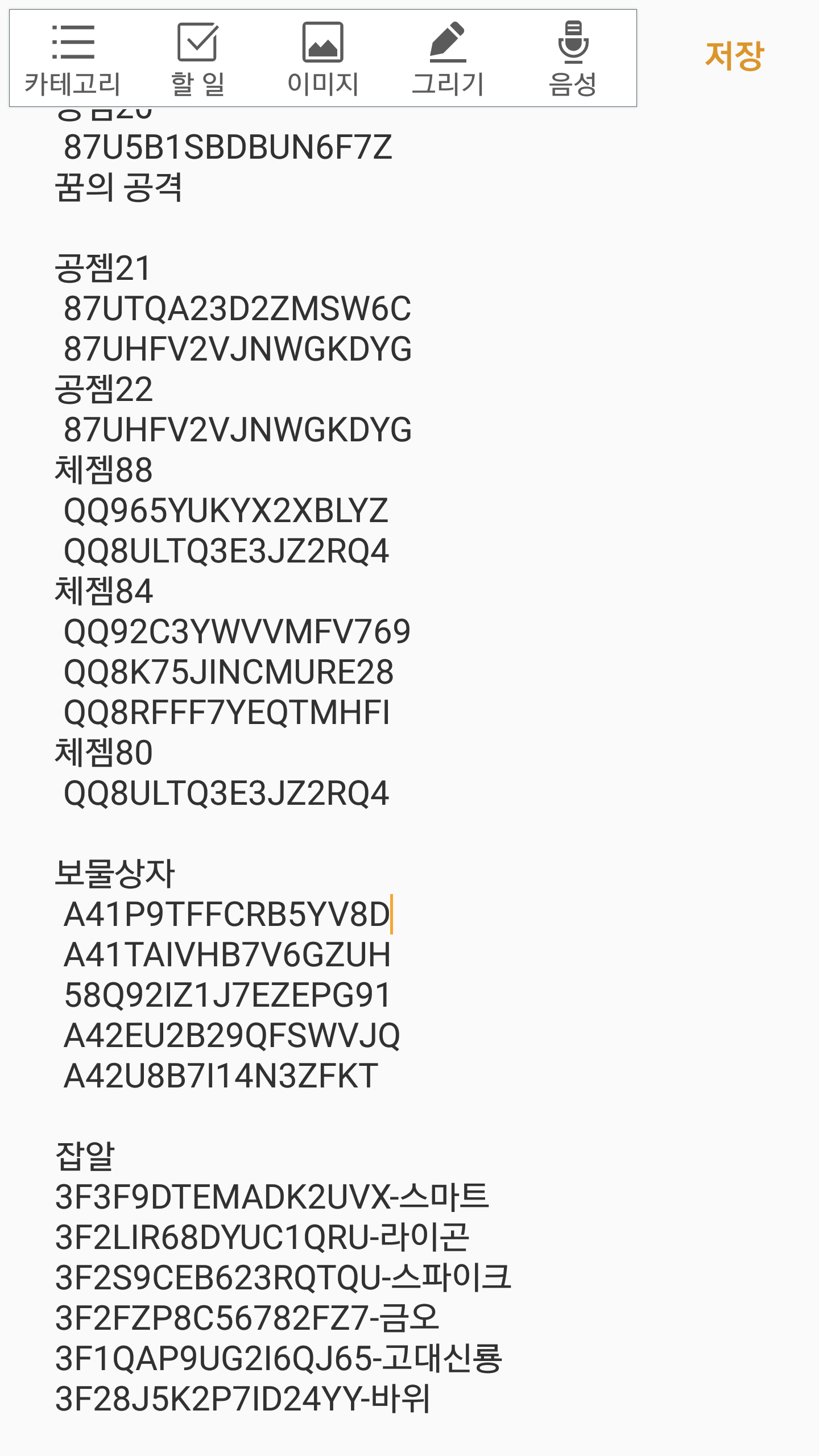Insert an image with 이미지

pyautogui.click(x=322, y=58)
